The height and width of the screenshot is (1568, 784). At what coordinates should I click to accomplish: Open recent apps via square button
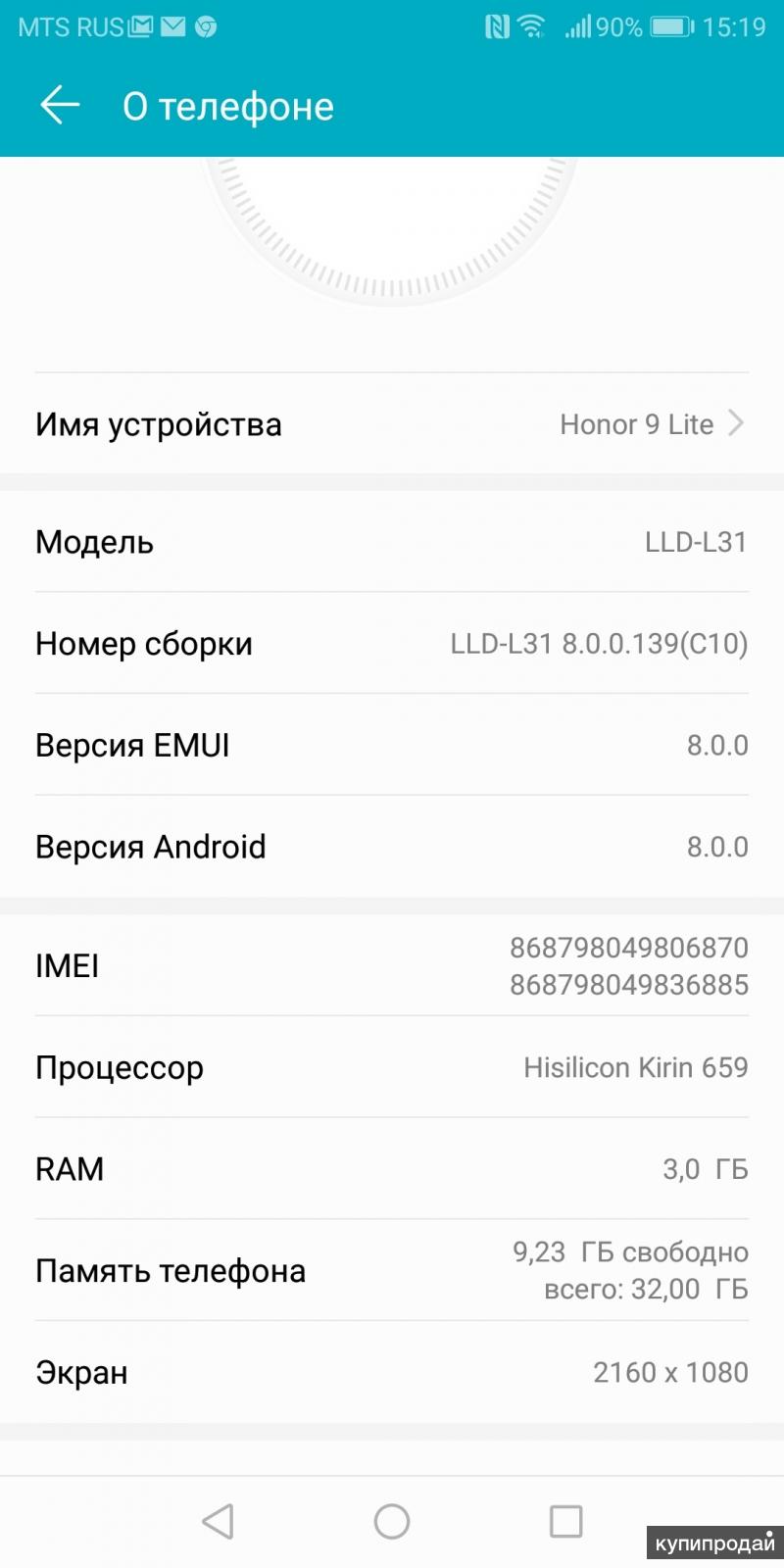[565, 1521]
